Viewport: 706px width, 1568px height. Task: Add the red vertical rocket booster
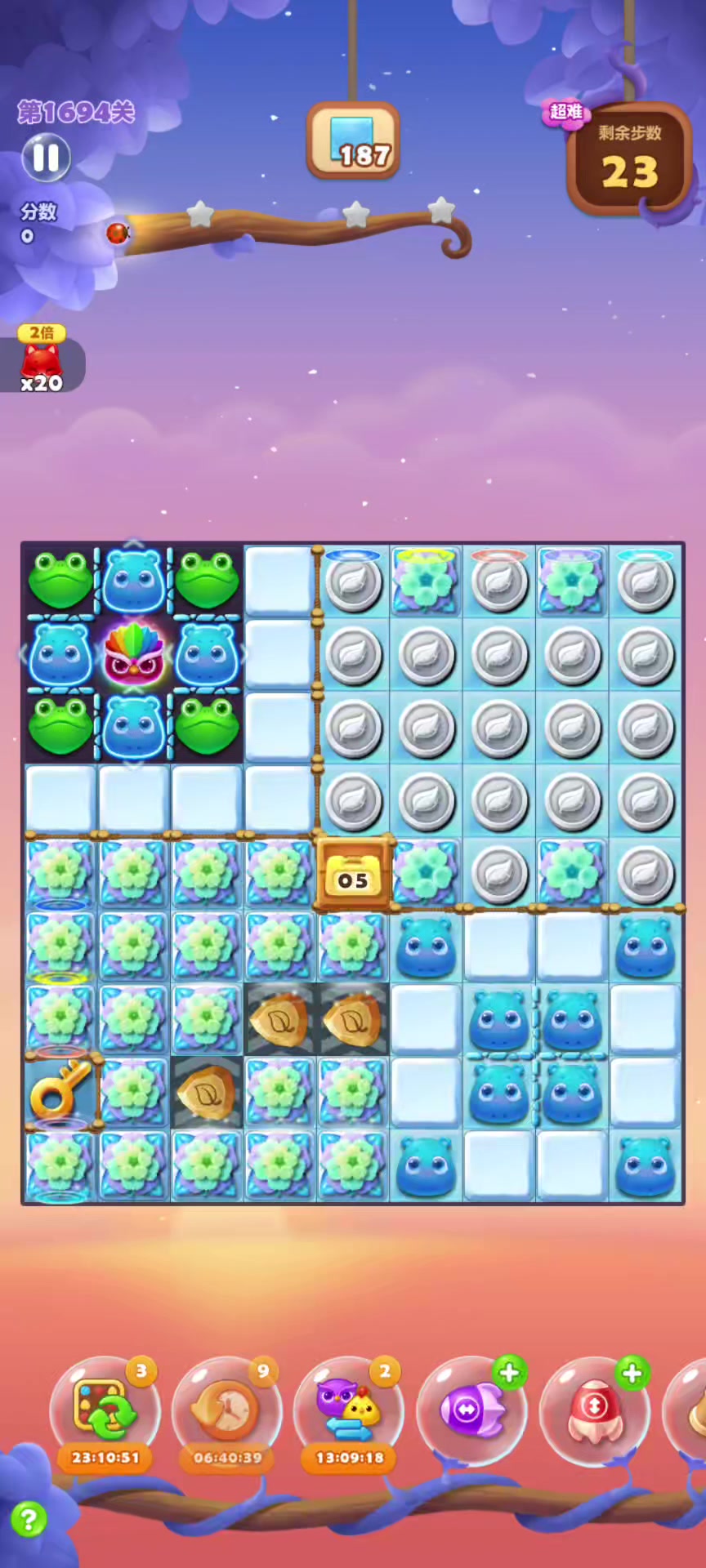pos(595,1410)
